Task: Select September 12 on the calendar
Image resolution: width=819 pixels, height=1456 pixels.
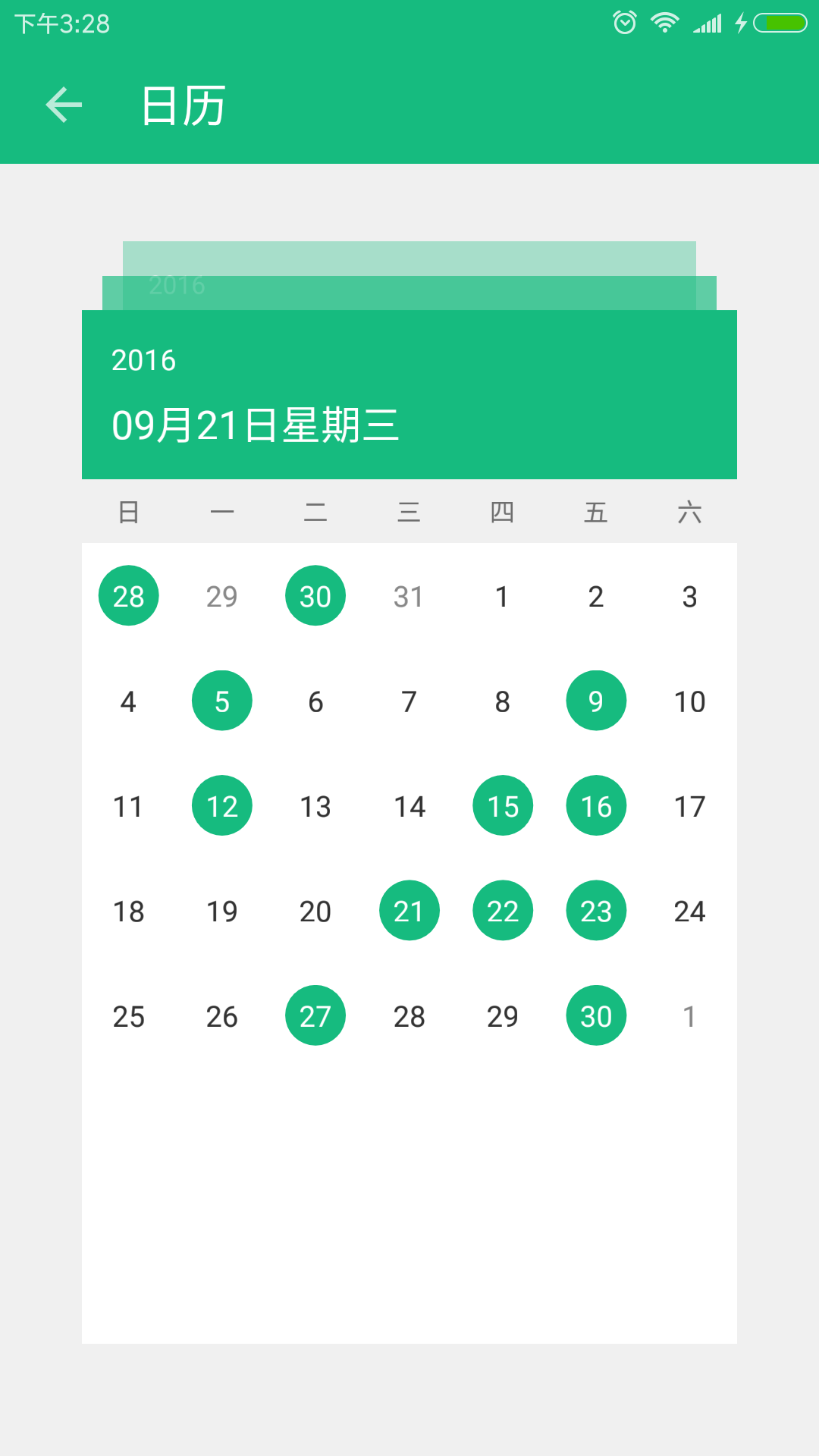Action: click(x=222, y=806)
